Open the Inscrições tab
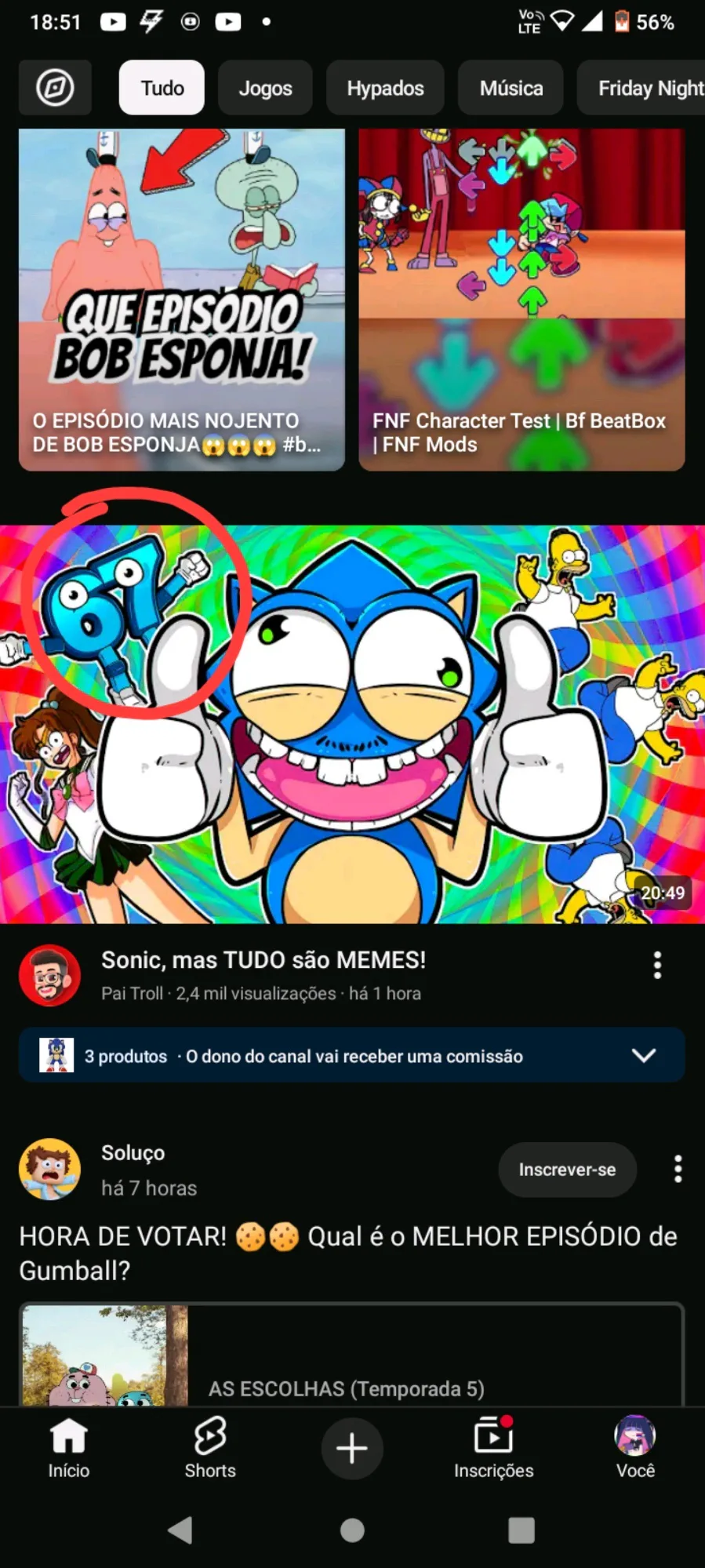The height and width of the screenshot is (1568, 705). (x=493, y=1448)
